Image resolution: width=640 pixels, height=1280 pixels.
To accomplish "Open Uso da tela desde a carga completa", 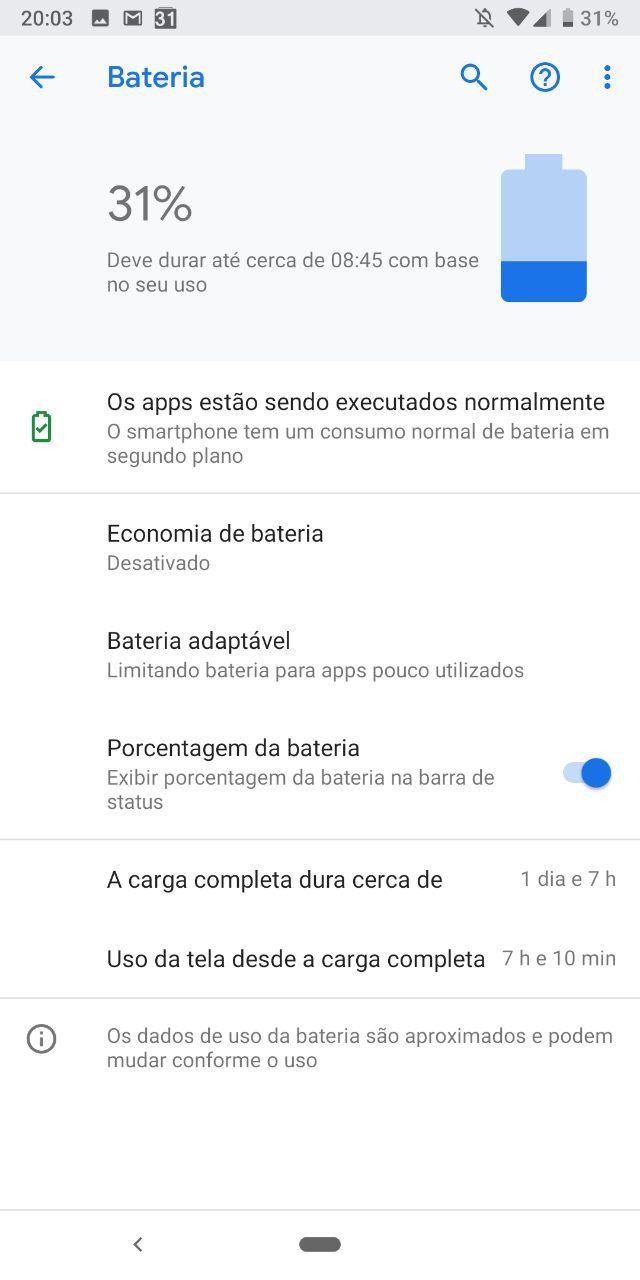I will (x=296, y=959).
